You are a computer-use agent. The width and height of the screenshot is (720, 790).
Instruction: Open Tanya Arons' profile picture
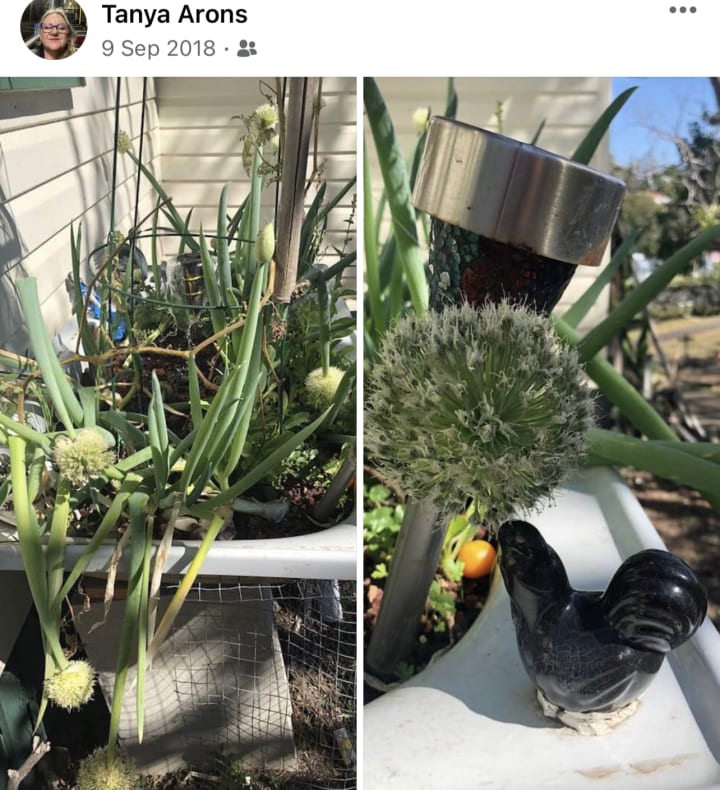53,29
